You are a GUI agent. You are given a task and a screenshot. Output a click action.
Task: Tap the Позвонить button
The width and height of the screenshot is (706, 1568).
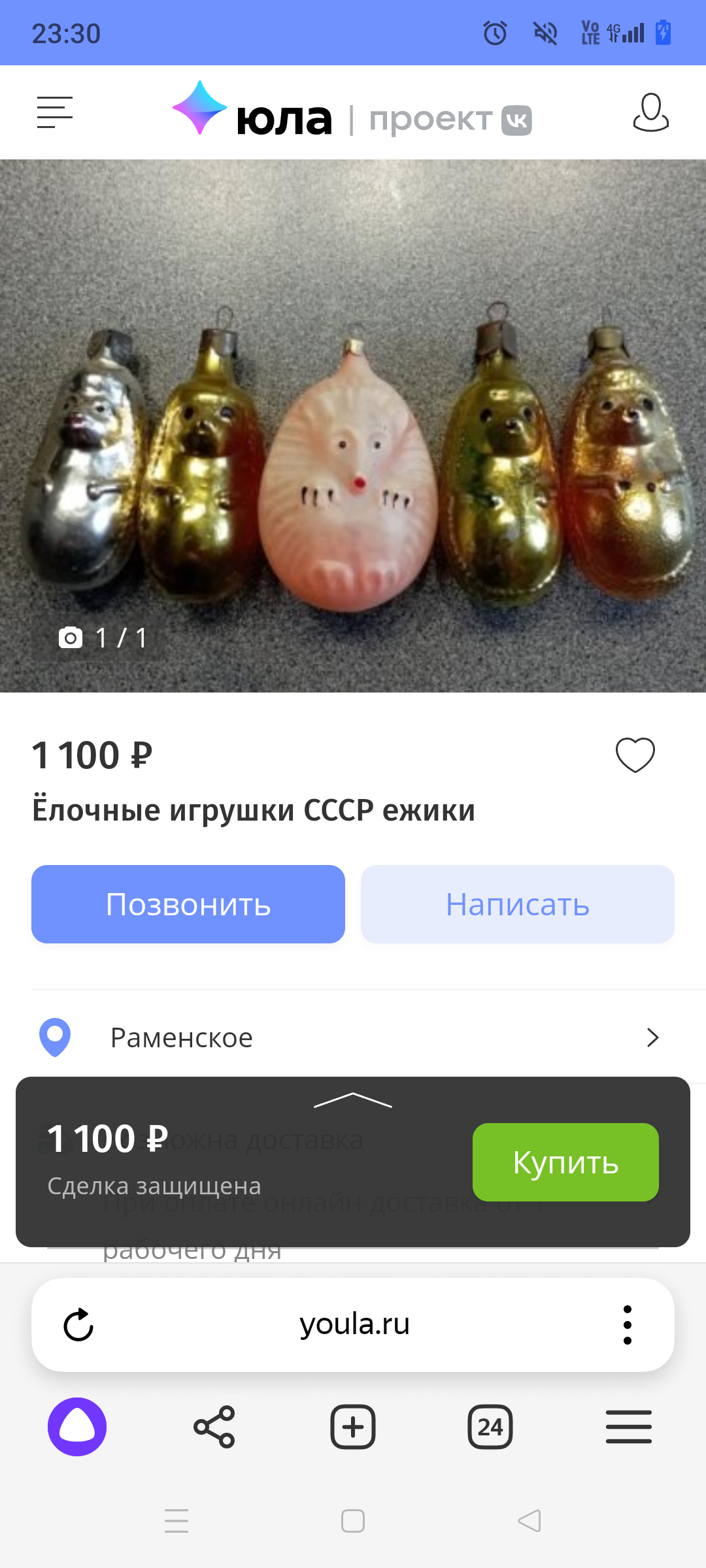click(188, 904)
